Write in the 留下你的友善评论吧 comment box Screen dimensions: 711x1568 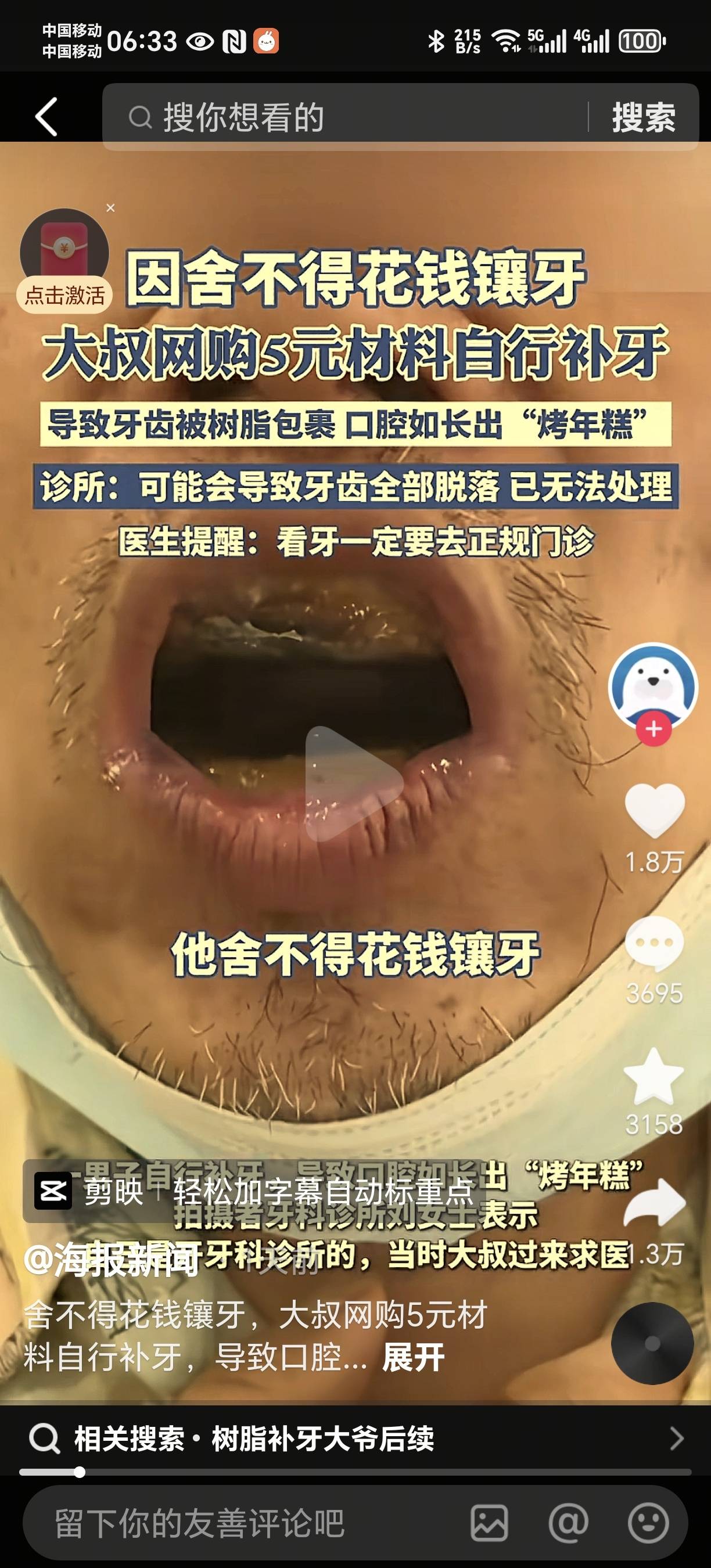click(x=243, y=1523)
